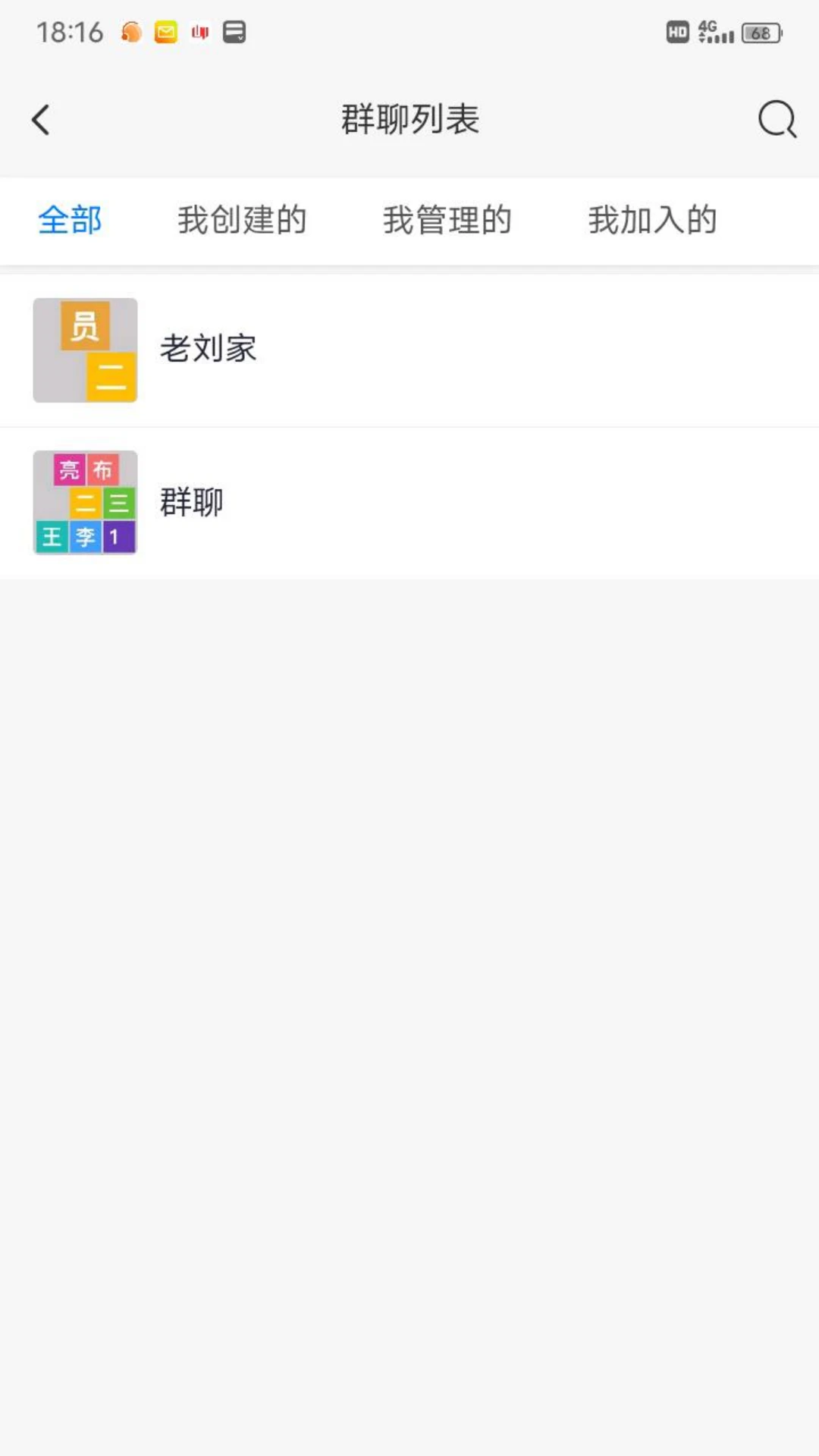This screenshot has height=1456, width=819.
Task: Open search on the group chat list
Action: [x=776, y=120]
